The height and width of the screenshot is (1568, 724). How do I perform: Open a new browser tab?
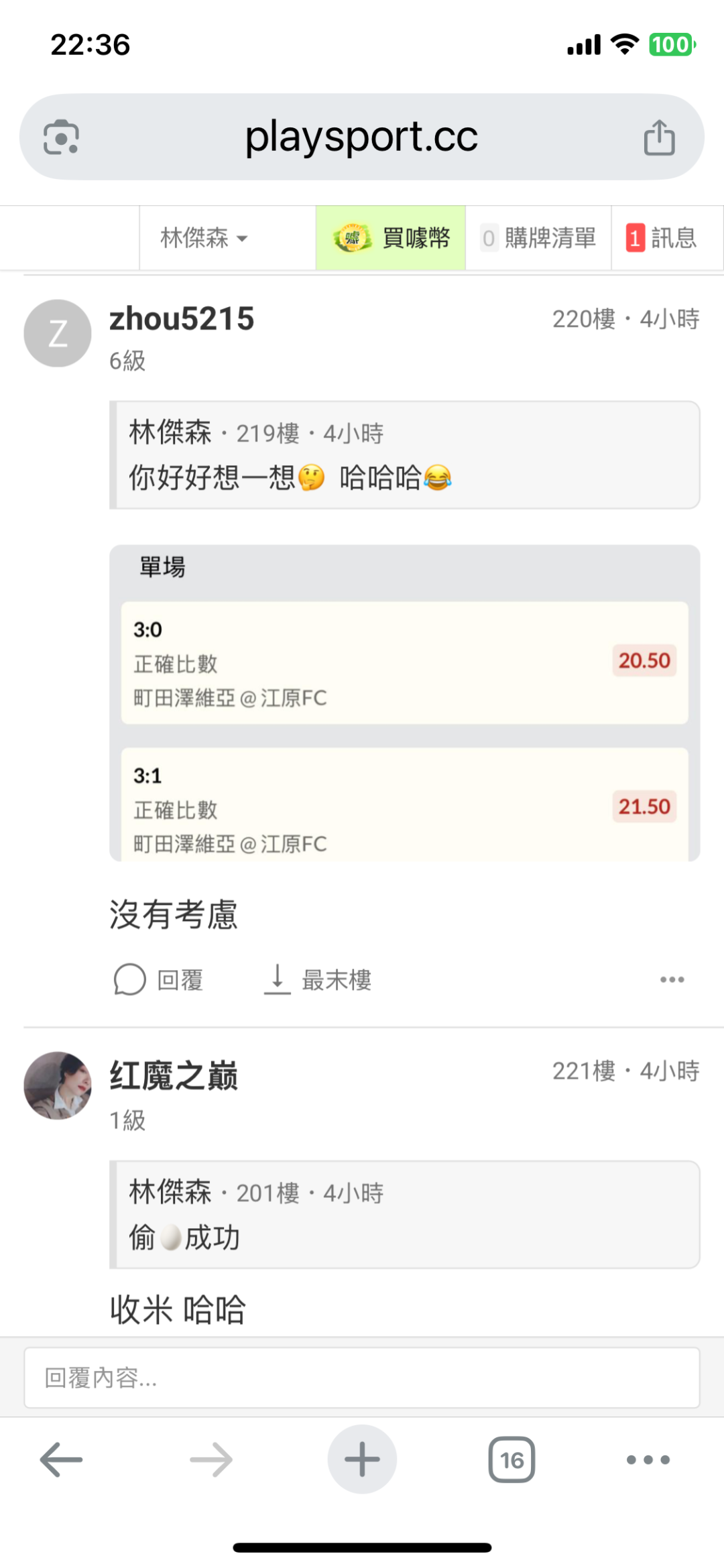[x=362, y=1459]
